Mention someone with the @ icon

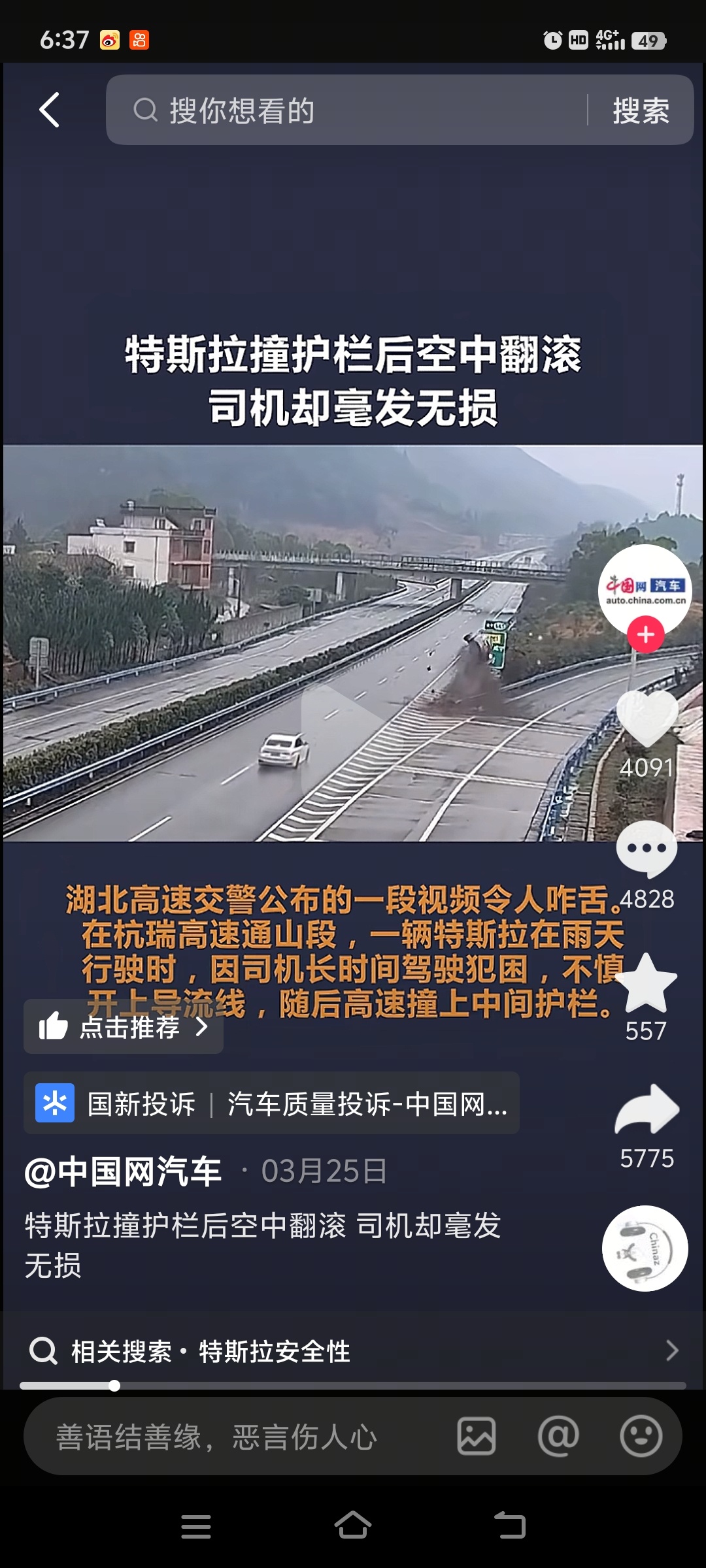tap(558, 1436)
